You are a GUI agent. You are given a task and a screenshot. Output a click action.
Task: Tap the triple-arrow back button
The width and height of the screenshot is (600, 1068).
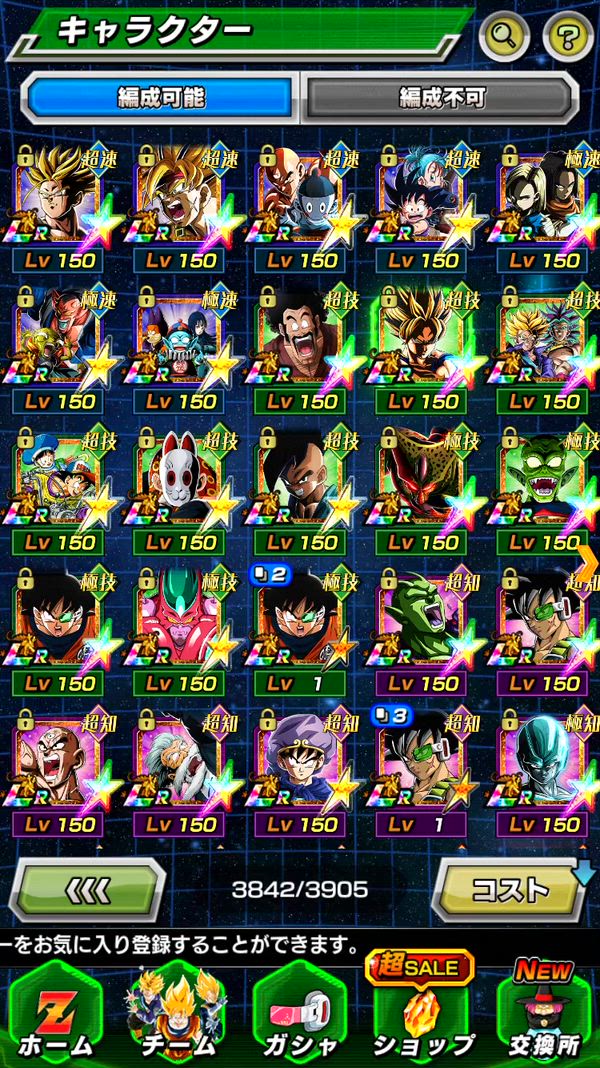click(87, 888)
